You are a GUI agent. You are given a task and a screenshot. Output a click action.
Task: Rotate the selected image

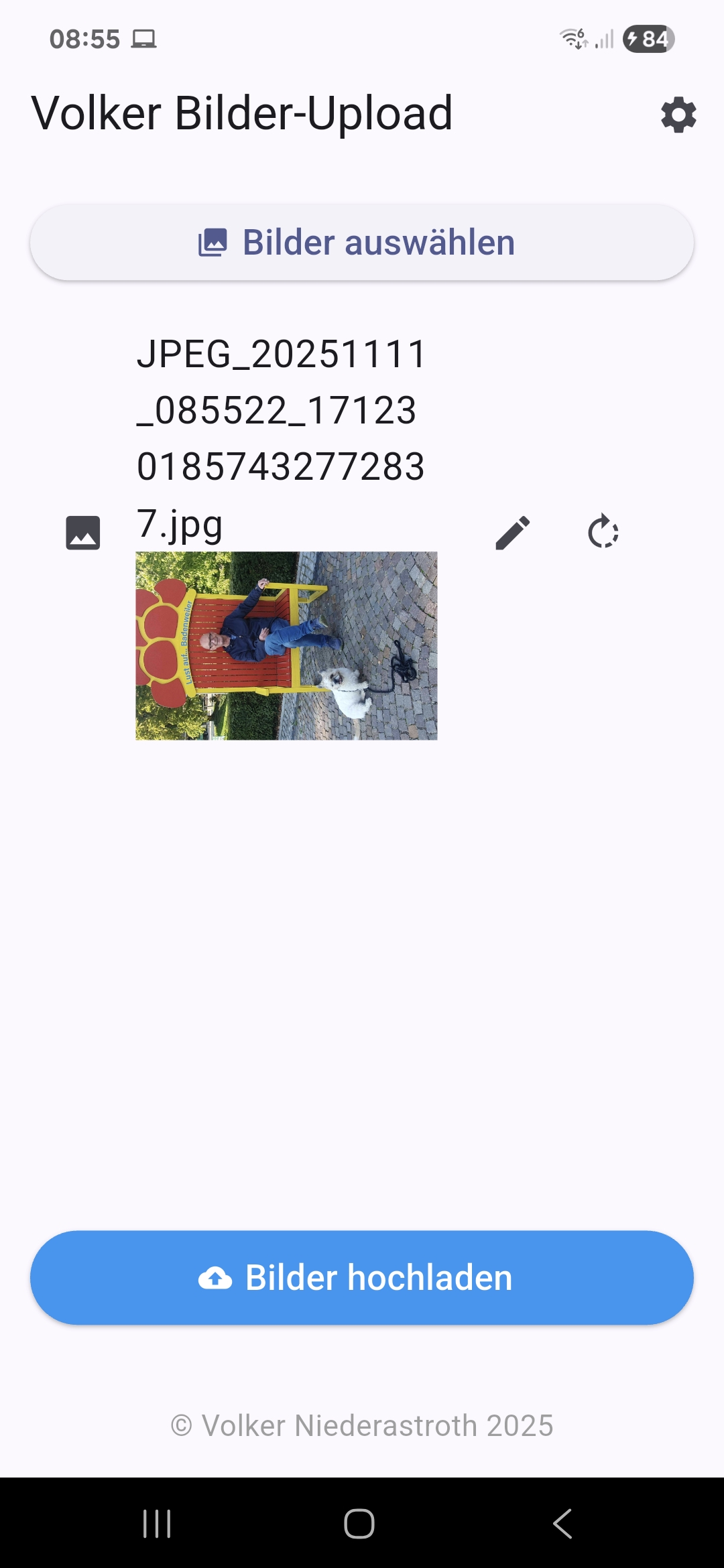coord(603,532)
